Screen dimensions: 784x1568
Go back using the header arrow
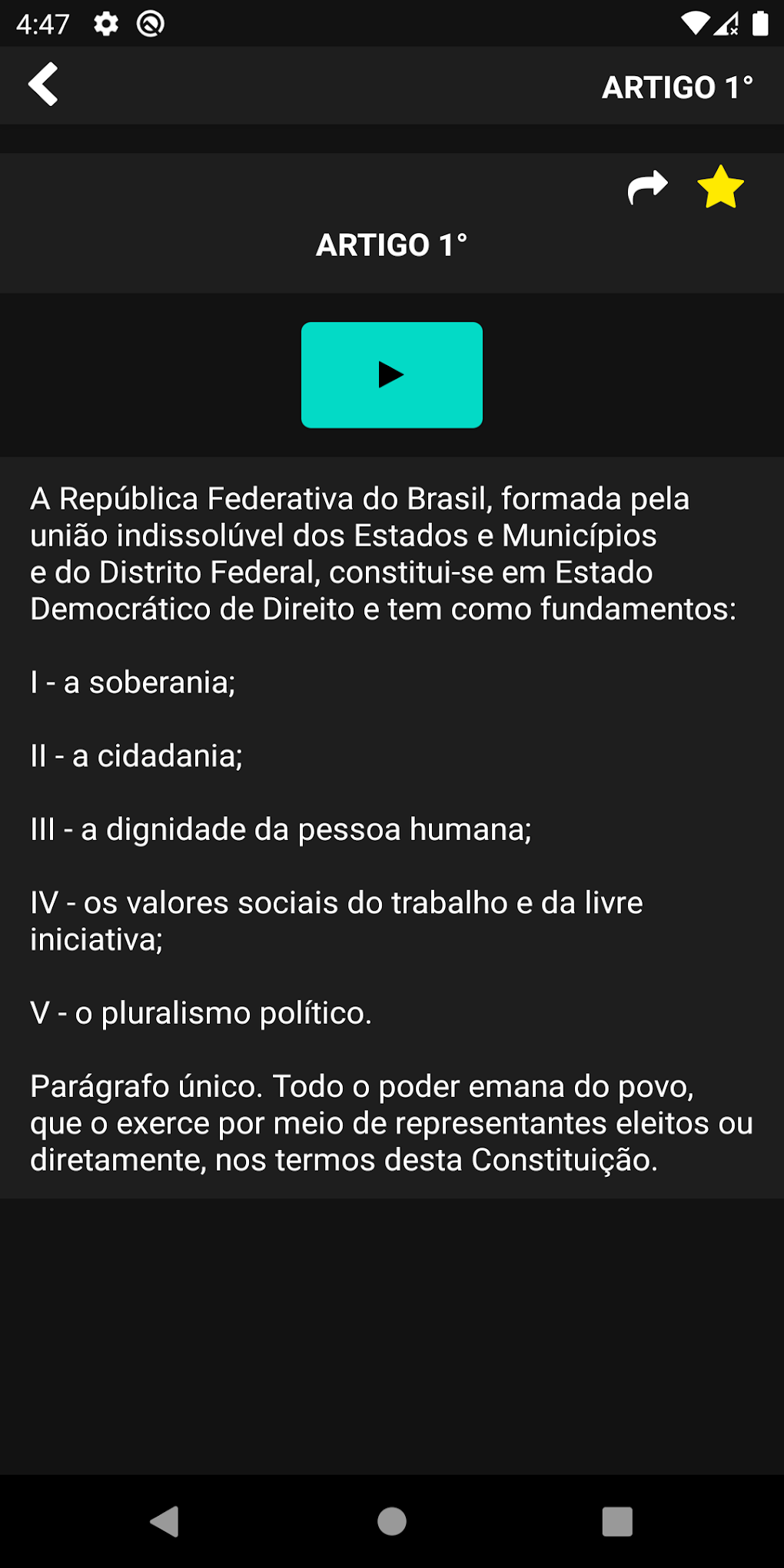pos(43,84)
